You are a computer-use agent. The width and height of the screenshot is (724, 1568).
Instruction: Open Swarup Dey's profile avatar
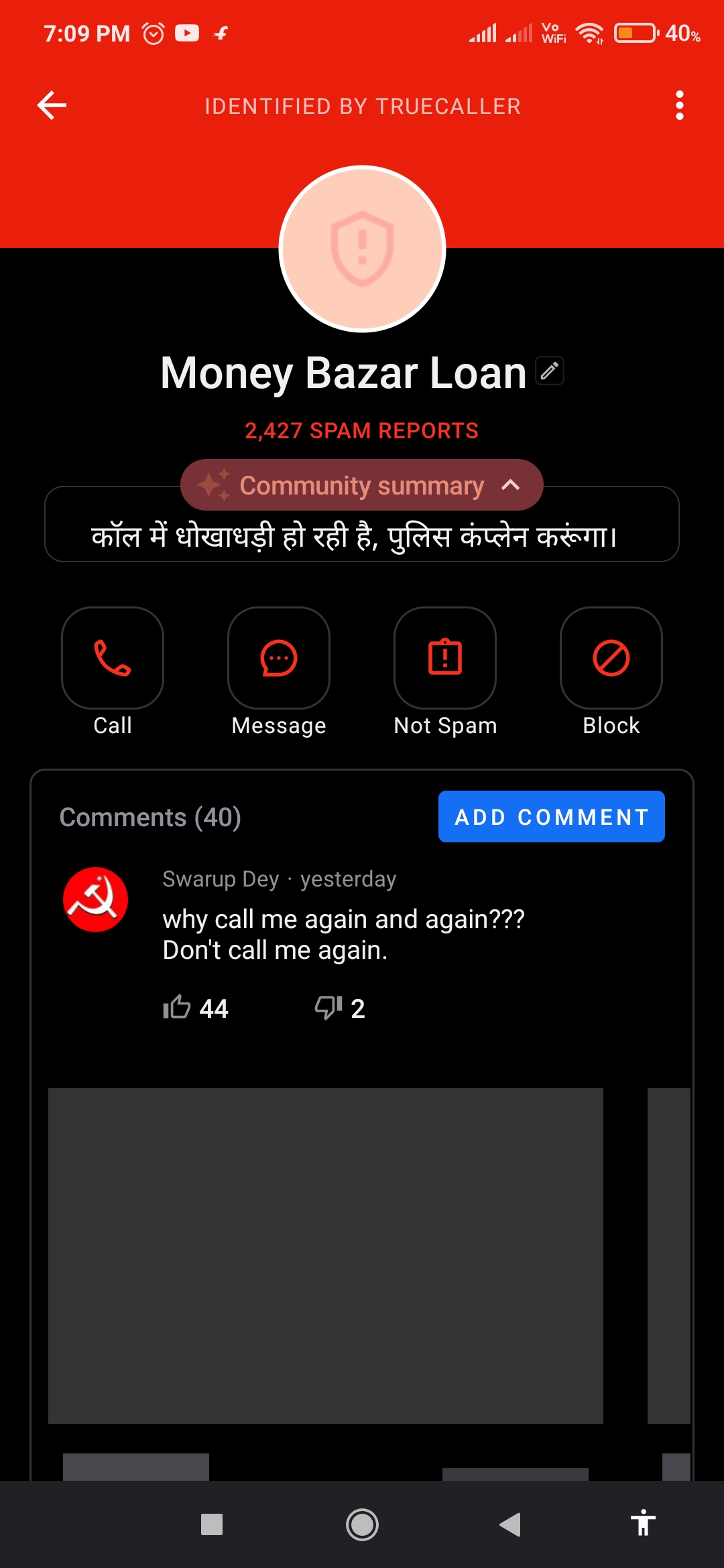95,899
